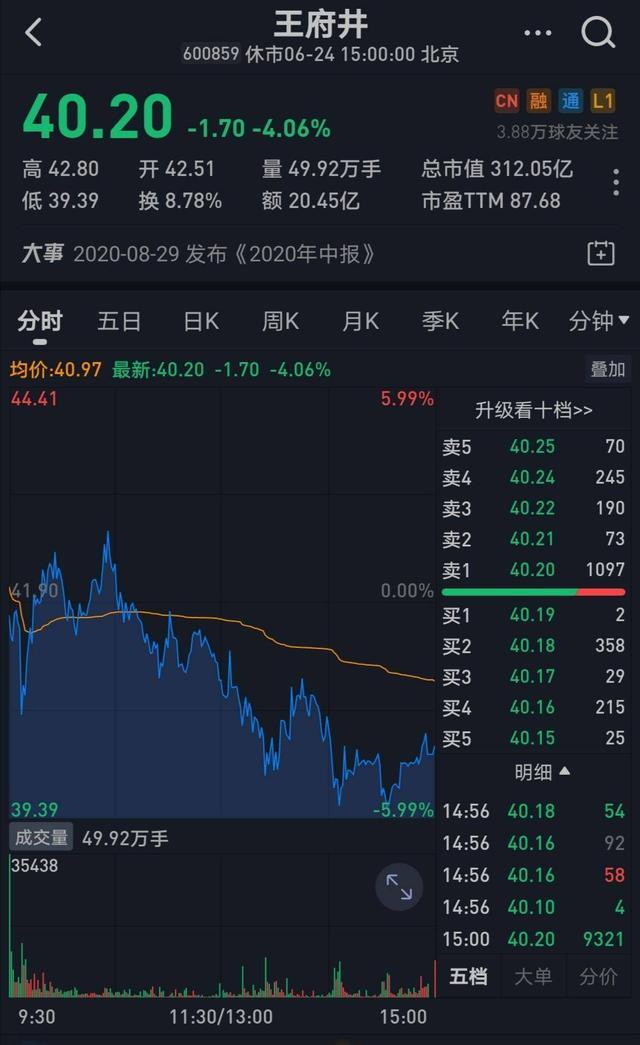This screenshot has width=640, height=1045.
Task: Open the events calendar icon beside 大事
Action: pos(601,253)
